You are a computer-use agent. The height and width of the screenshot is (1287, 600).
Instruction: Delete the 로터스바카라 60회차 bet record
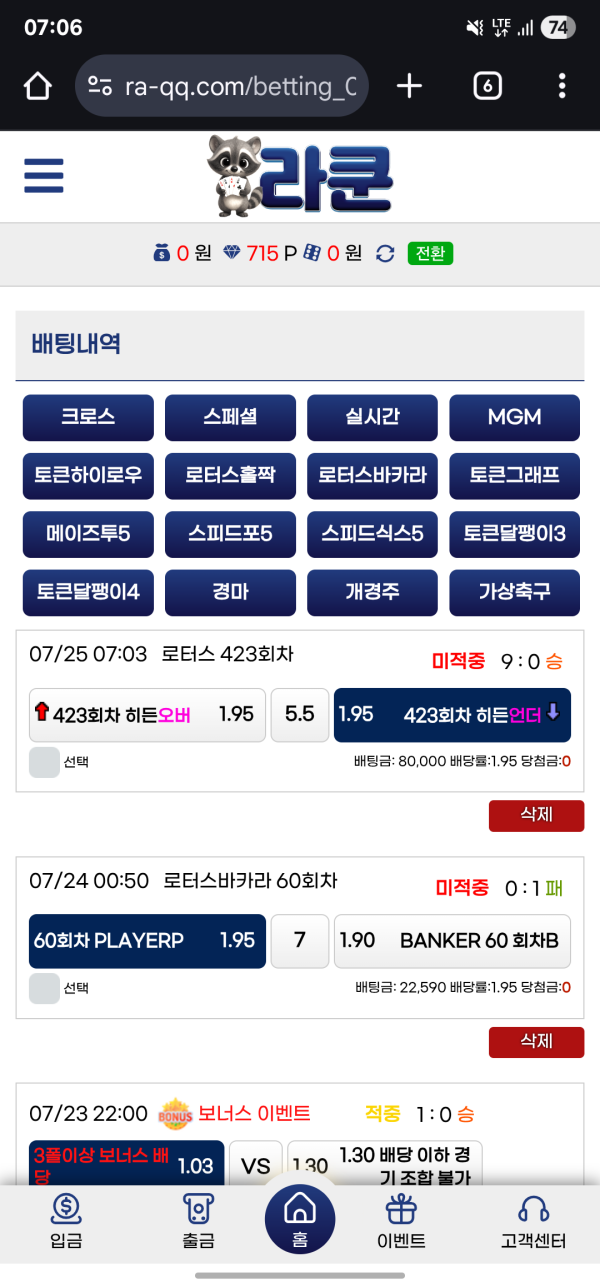(536, 1041)
